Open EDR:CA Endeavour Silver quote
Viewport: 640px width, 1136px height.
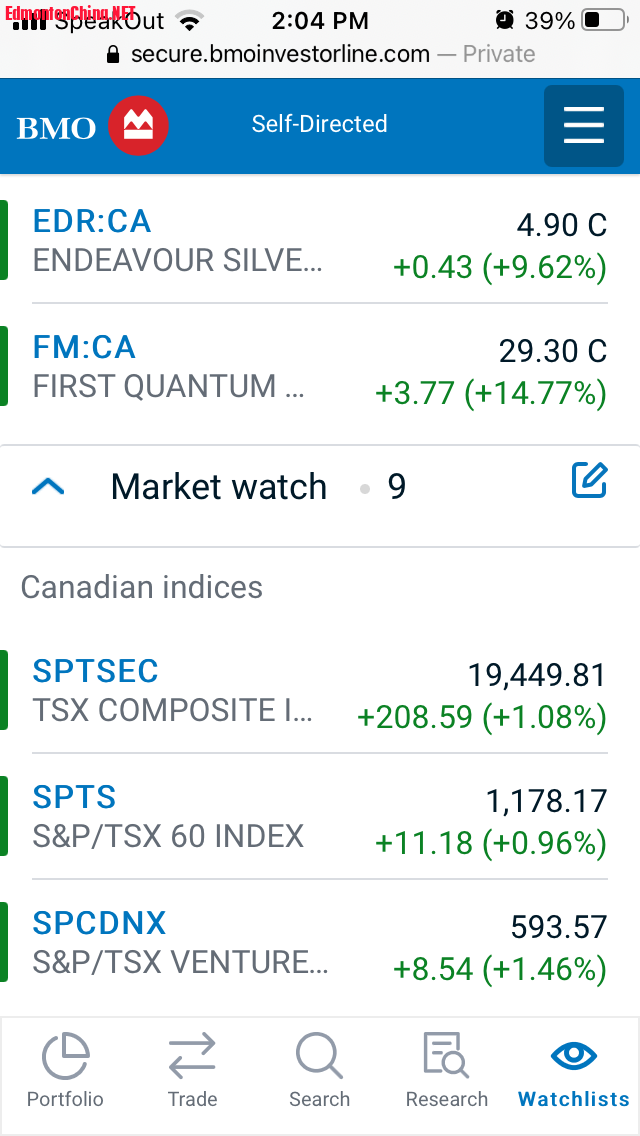tap(320, 241)
